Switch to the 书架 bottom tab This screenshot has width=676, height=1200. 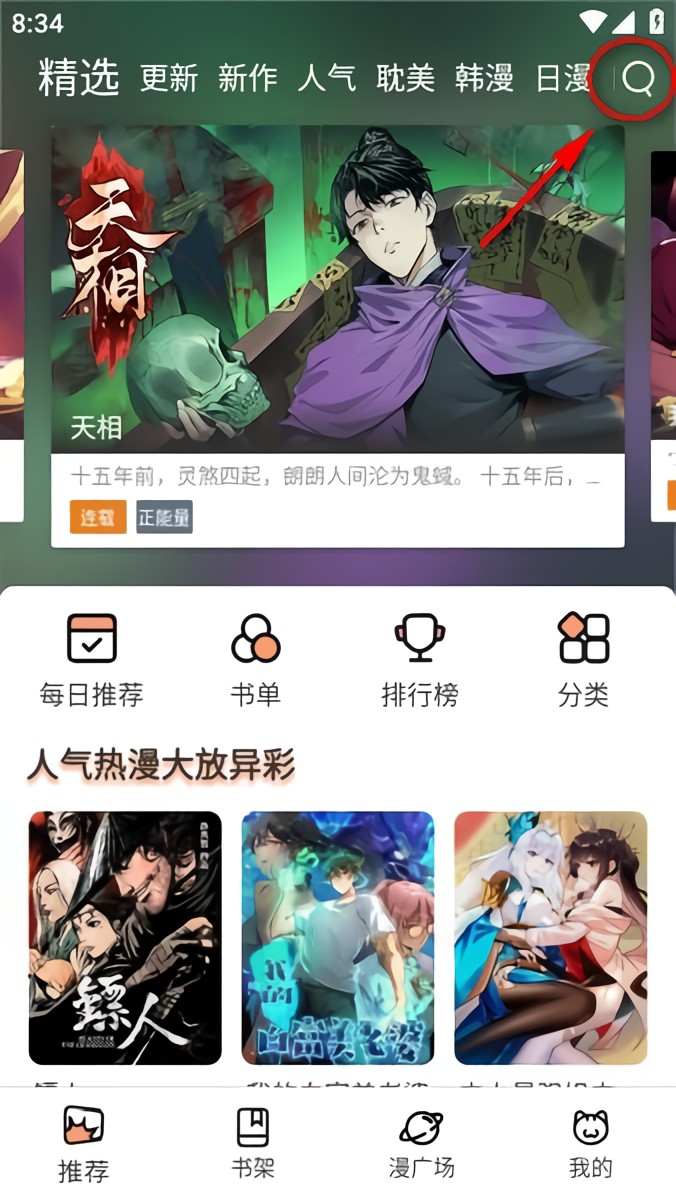[x=253, y=1142]
